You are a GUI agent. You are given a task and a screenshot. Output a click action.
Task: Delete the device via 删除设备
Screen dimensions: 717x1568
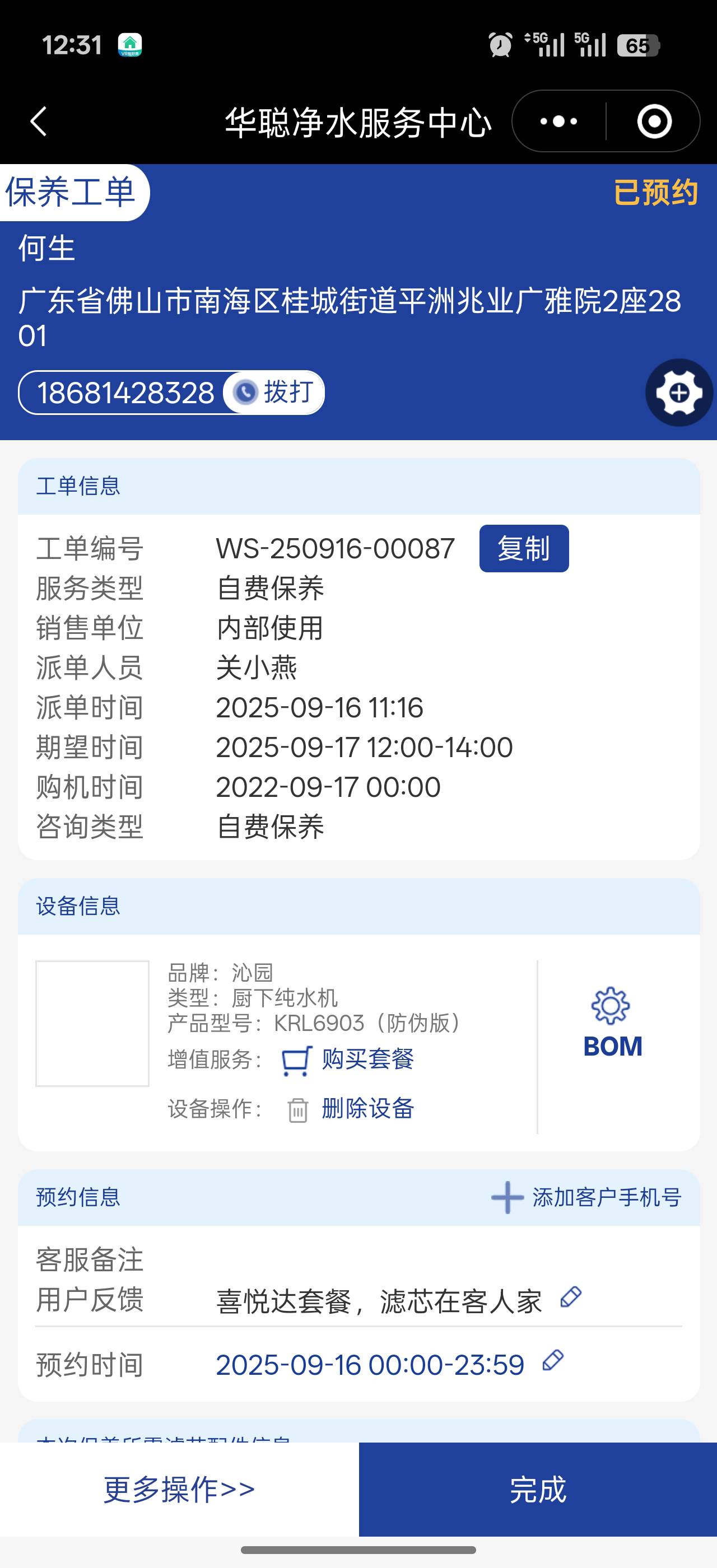(367, 1109)
